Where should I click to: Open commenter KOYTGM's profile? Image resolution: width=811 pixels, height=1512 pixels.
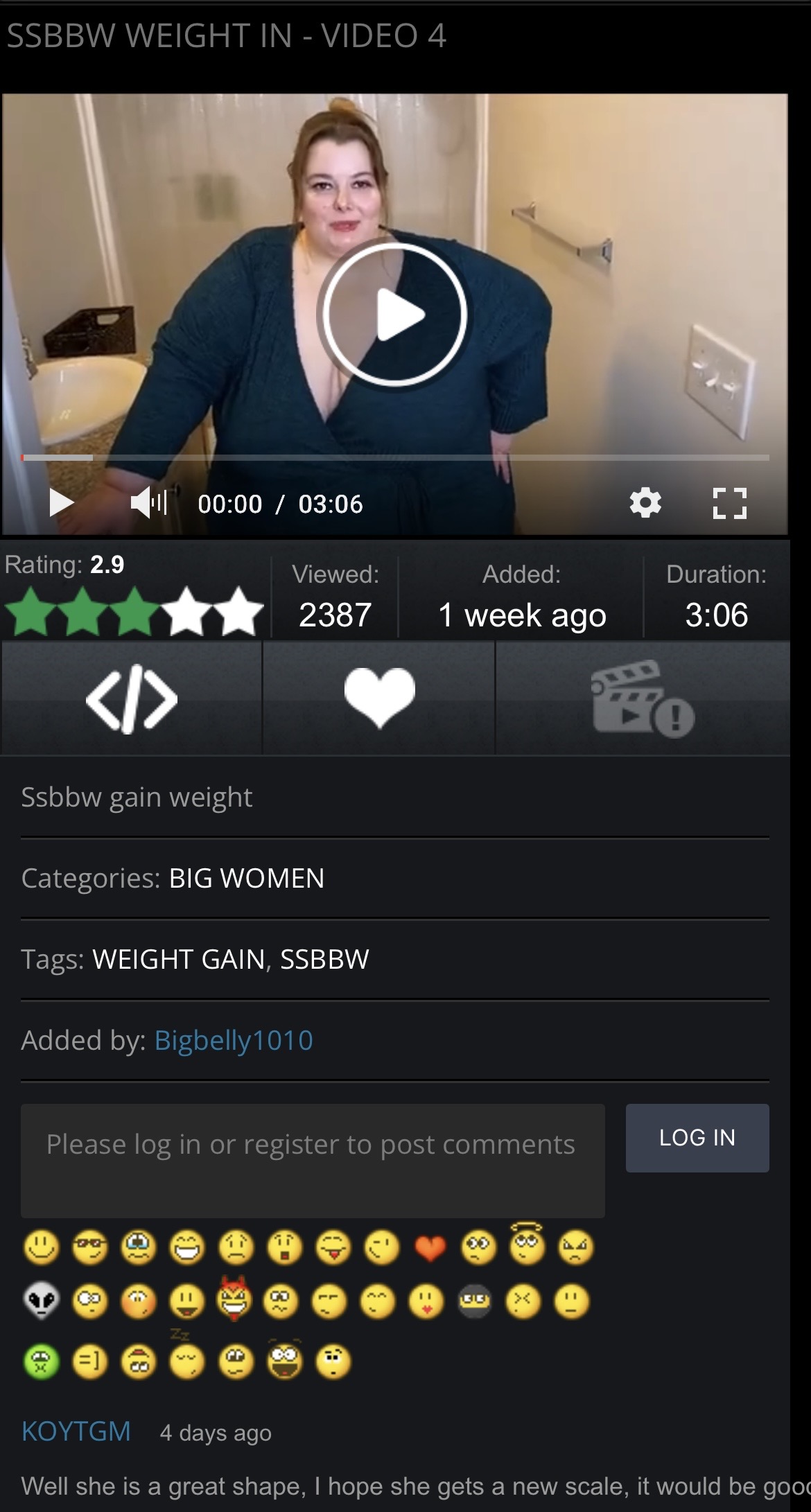[76, 1431]
